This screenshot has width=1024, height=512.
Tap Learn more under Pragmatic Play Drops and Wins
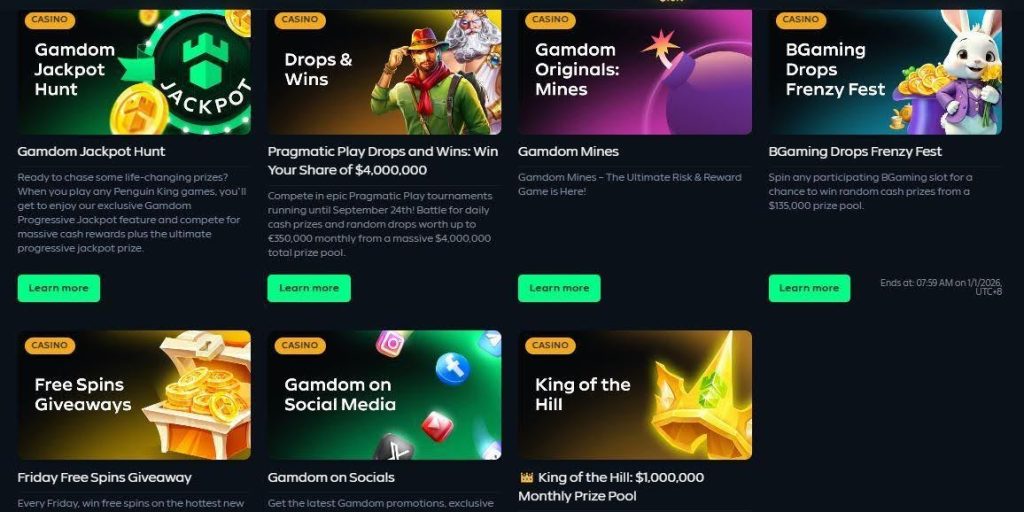point(309,288)
